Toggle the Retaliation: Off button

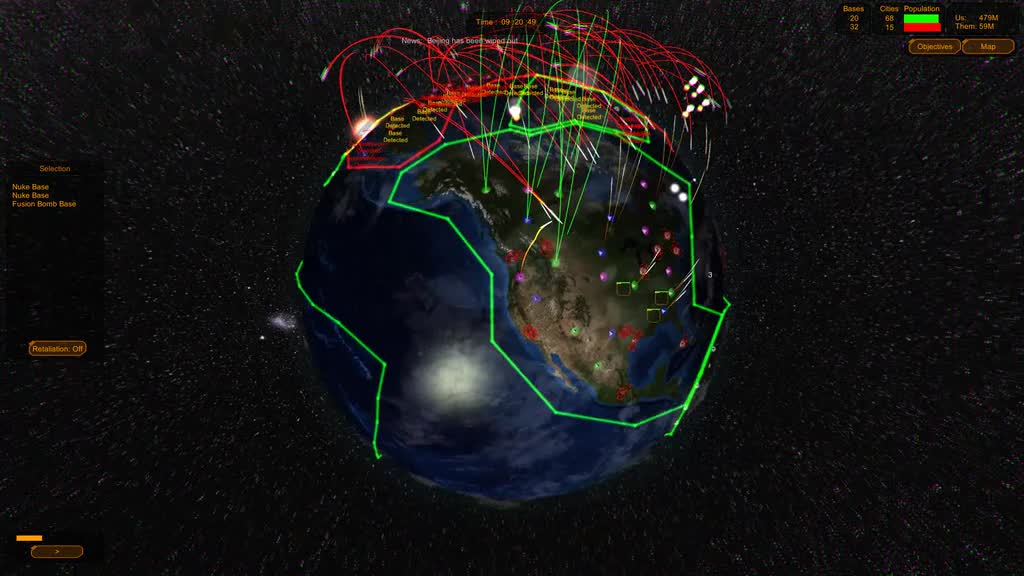point(58,349)
